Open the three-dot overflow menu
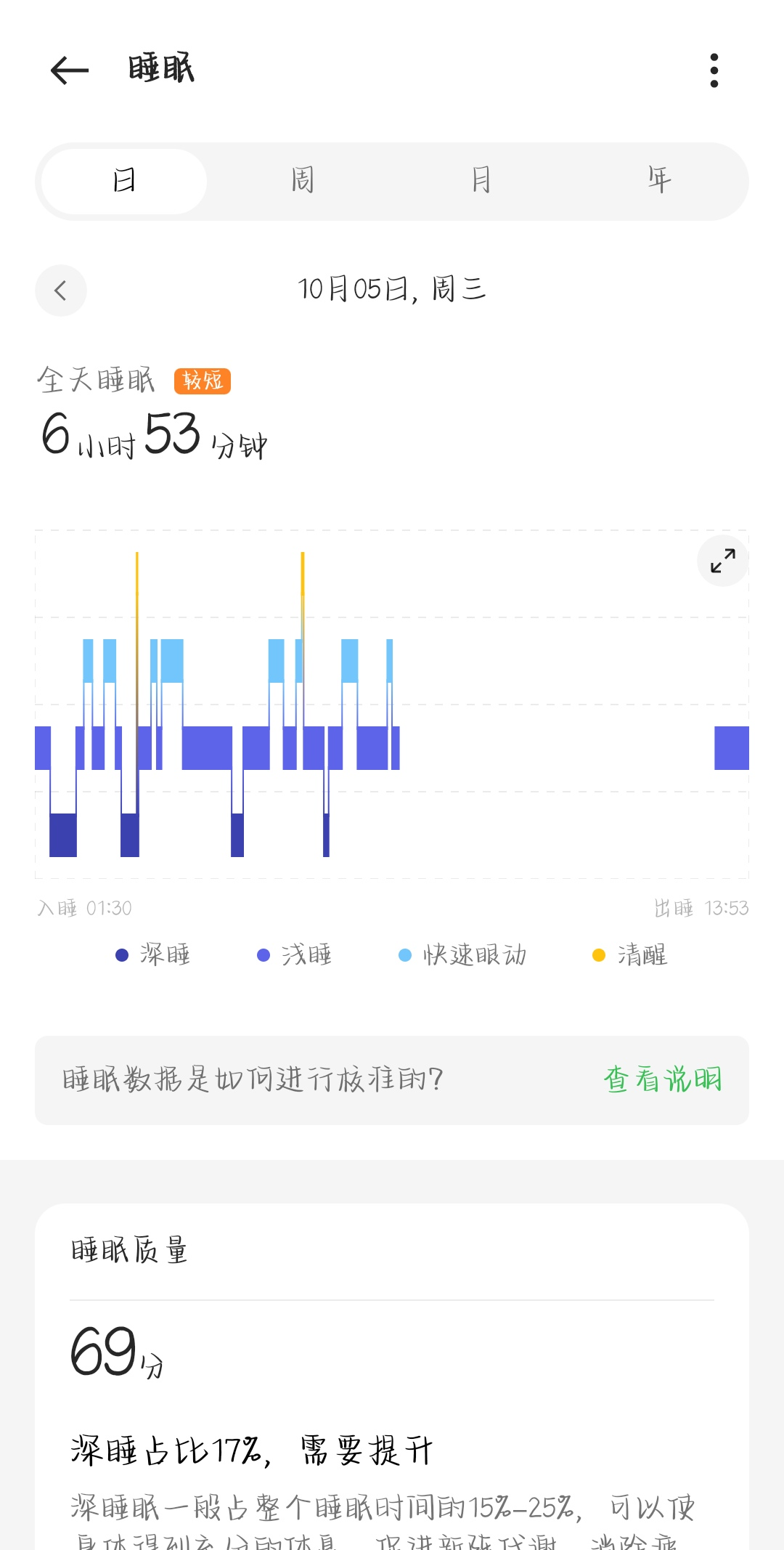This screenshot has height=1550, width=784. click(714, 70)
